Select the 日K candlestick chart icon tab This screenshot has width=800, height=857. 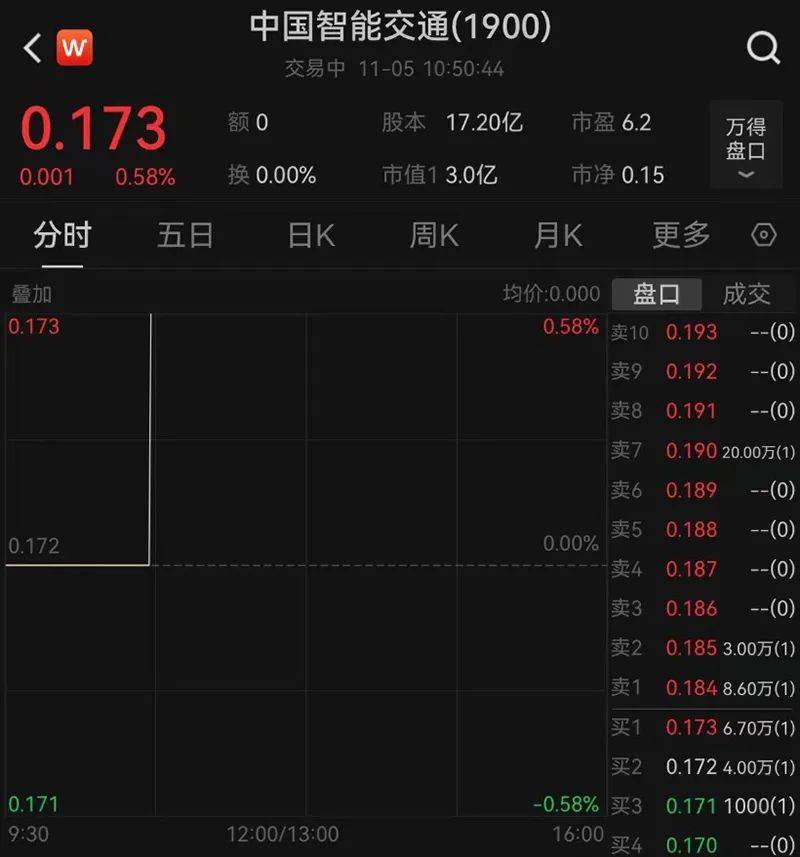[309, 235]
